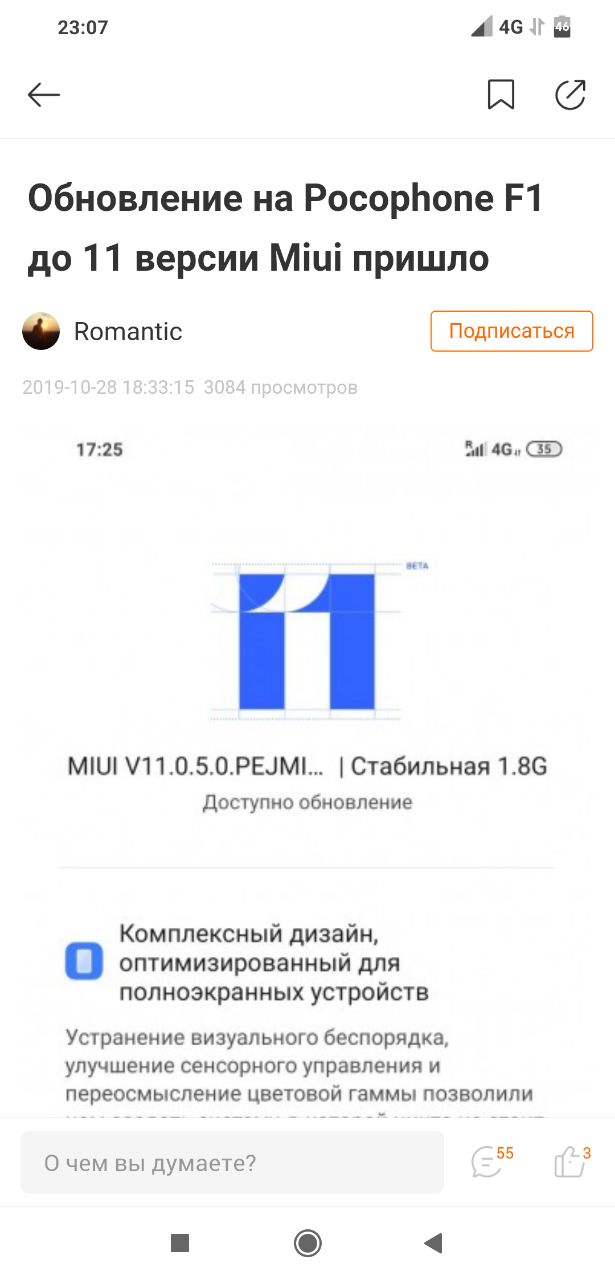Go to the system home screen
The height and width of the screenshot is (1280, 615).
pyautogui.click(x=307, y=1243)
